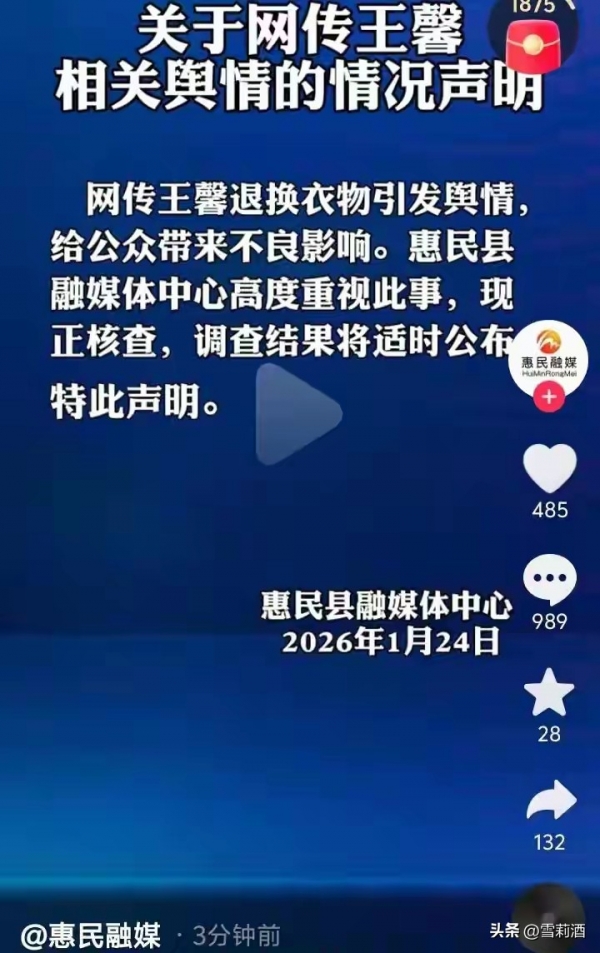
Task: Open the comments with 989 replies
Action: pos(549,580)
